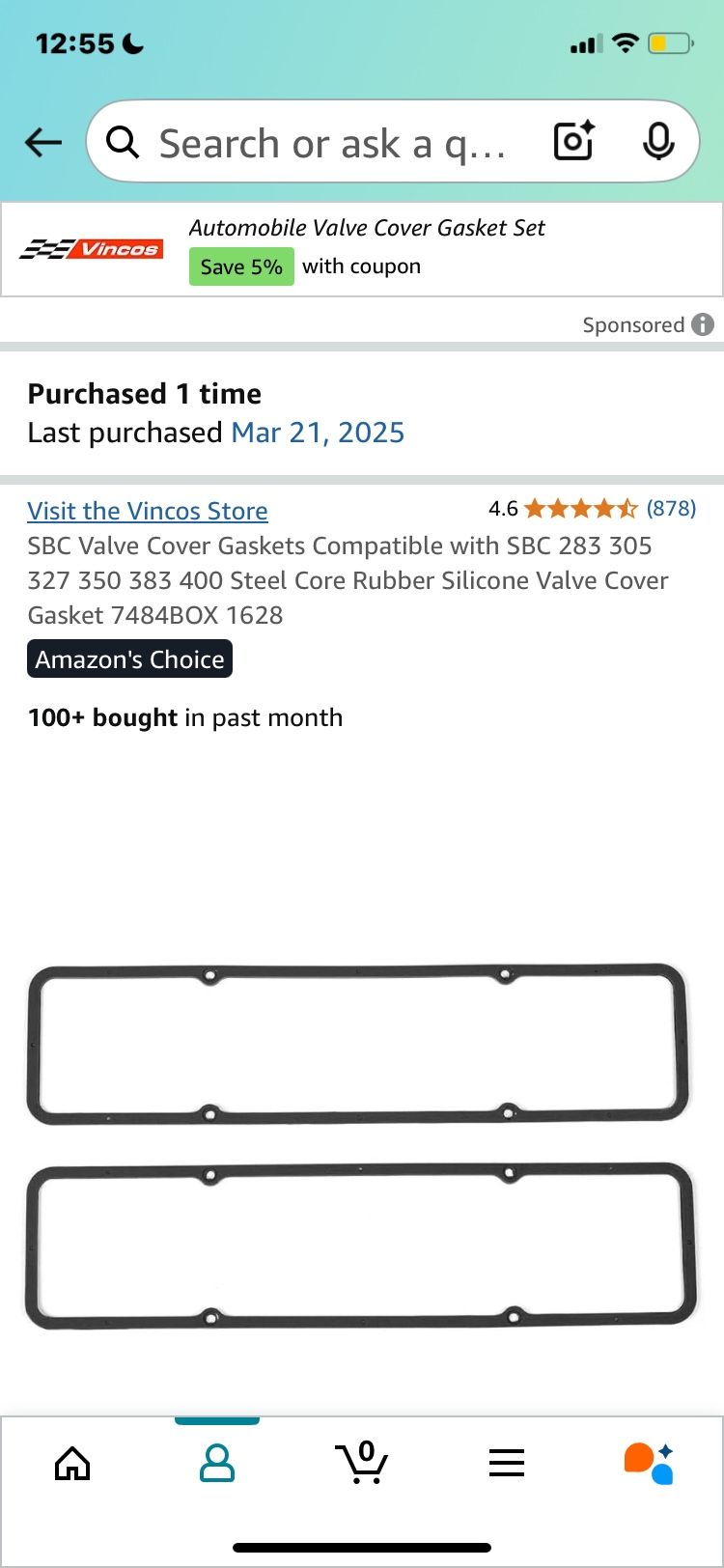Open the 878 ratings reviews
724x1568 pixels.
[670, 508]
